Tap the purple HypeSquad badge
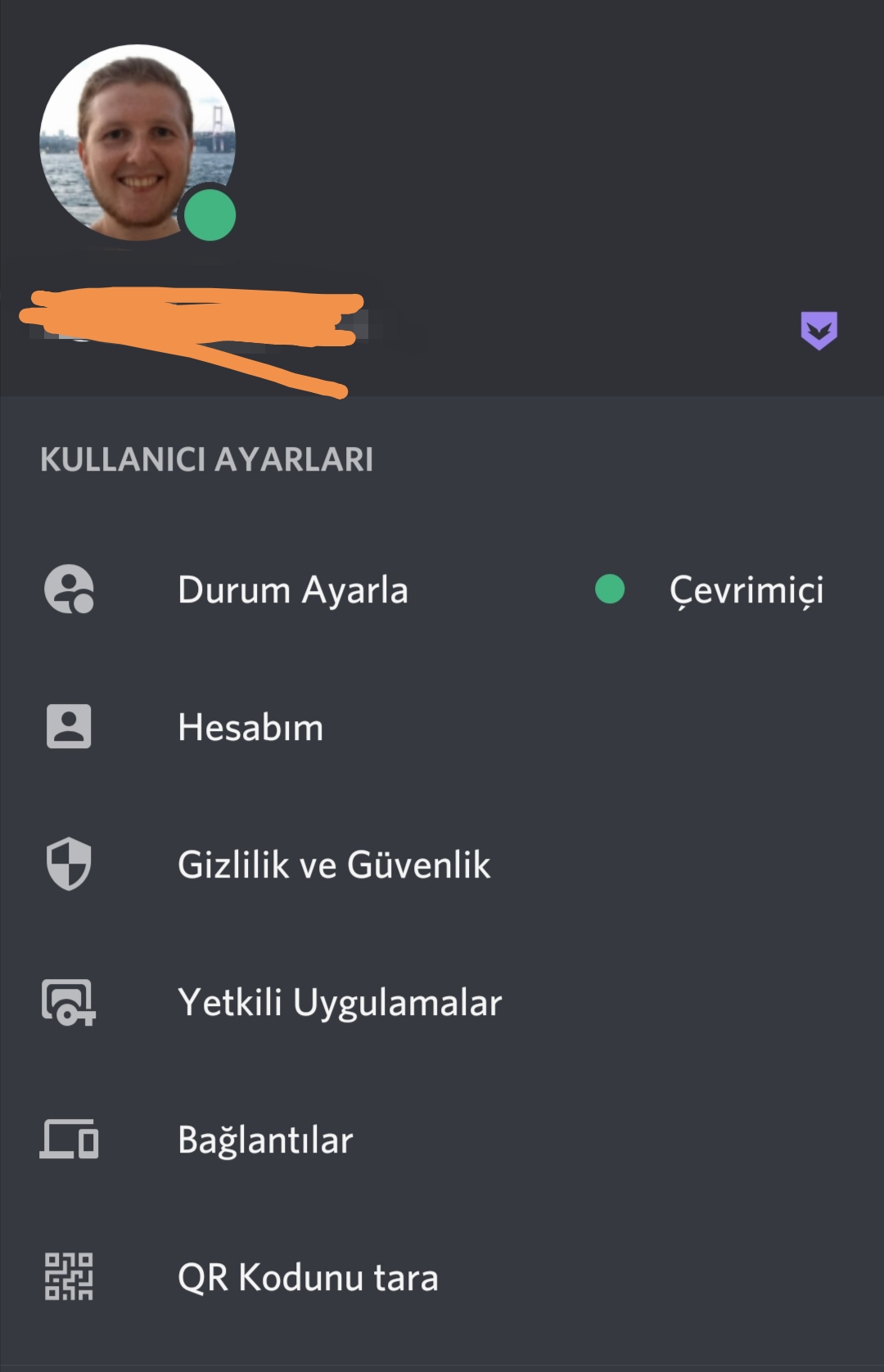Image resolution: width=884 pixels, height=1372 pixels. click(x=819, y=330)
